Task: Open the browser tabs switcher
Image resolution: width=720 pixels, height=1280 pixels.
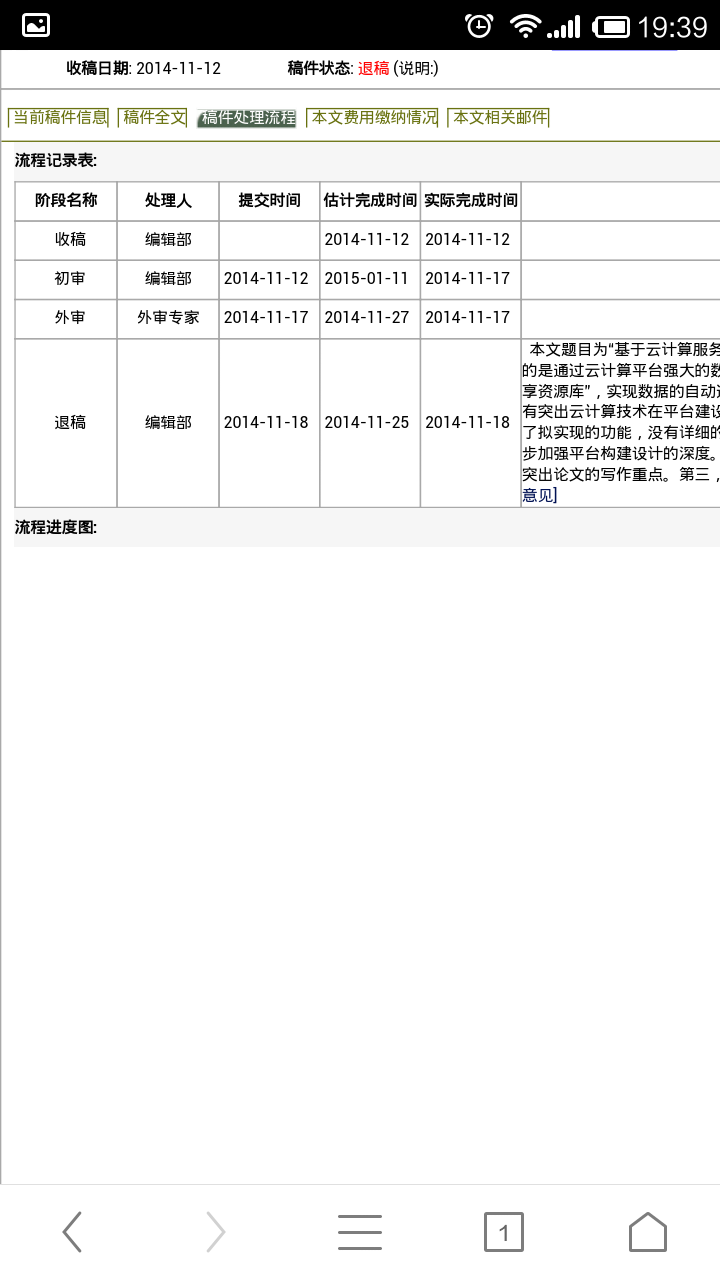Action: tap(504, 1232)
